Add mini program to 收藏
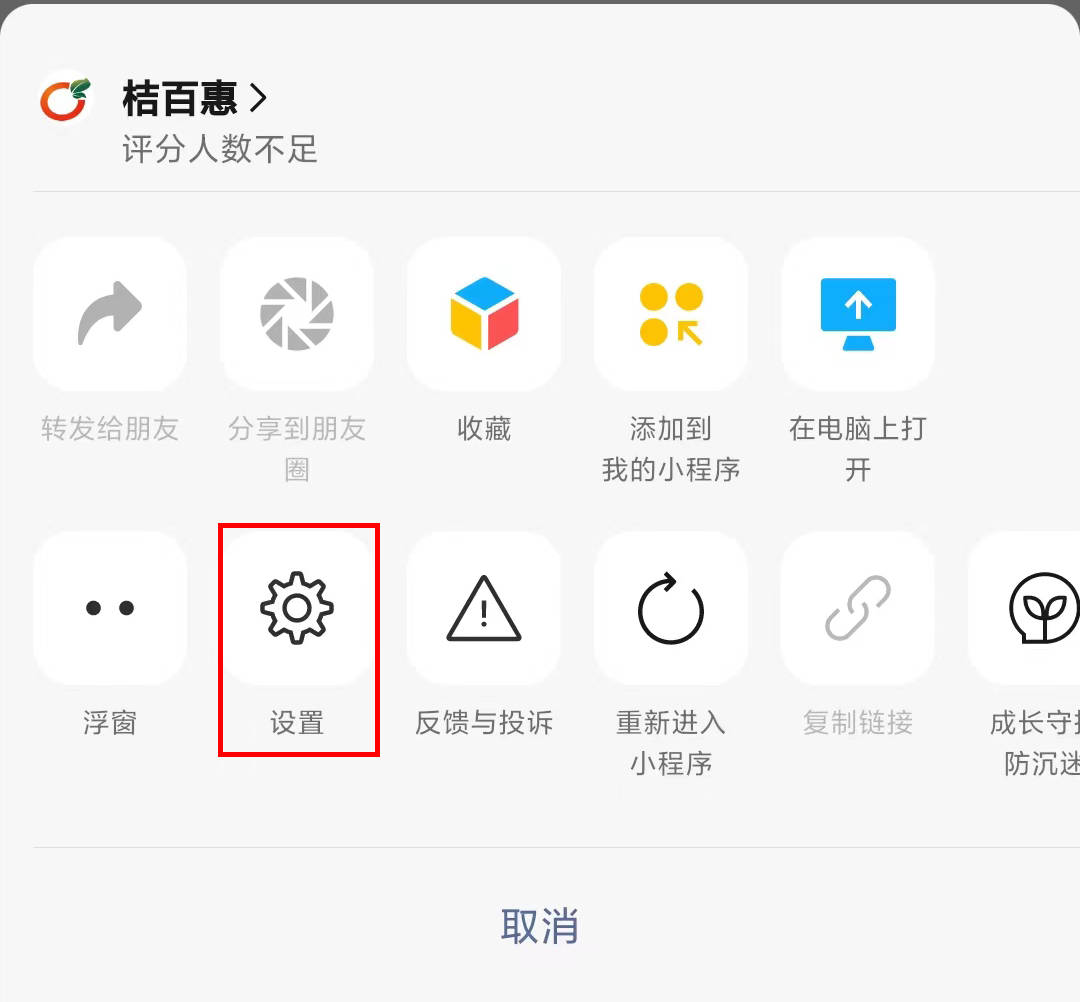Screen dimensions: 1080x1002 click(x=484, y=314)
